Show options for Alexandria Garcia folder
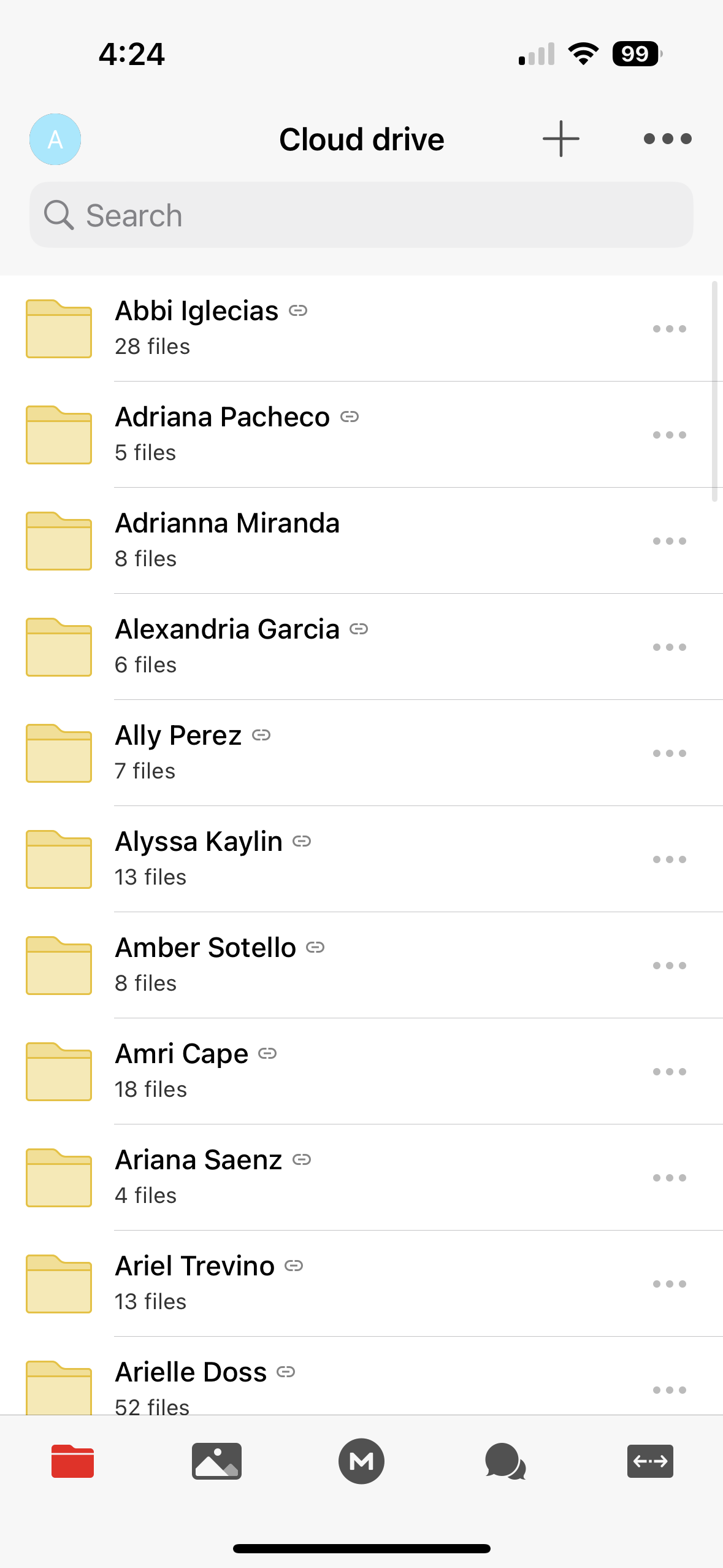Screen dimensions: 723x1568 pyautogui.click(x=669, y=647)
